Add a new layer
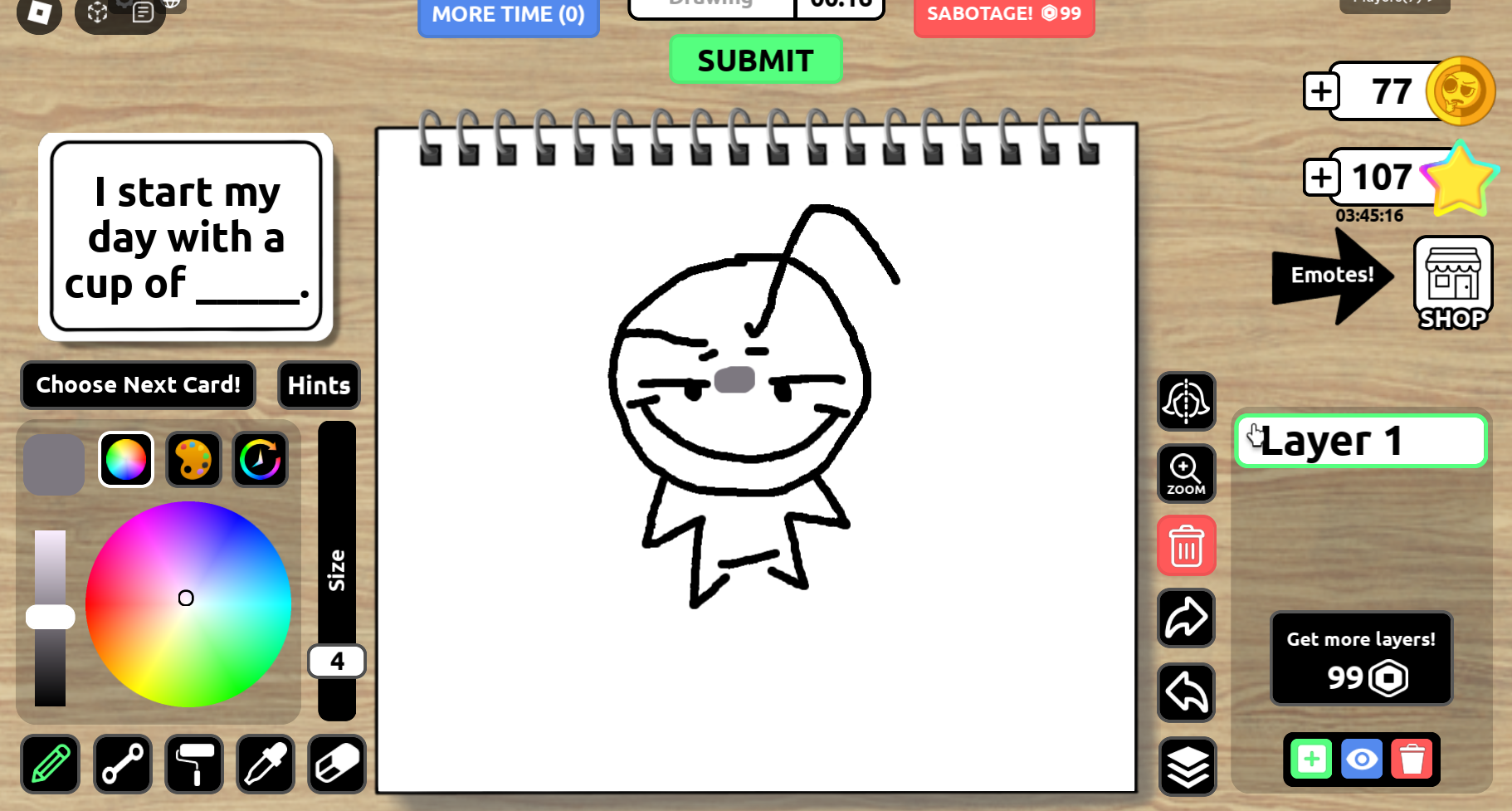This screenshot has width=1512, height=811. click(x=1311, y=759)
